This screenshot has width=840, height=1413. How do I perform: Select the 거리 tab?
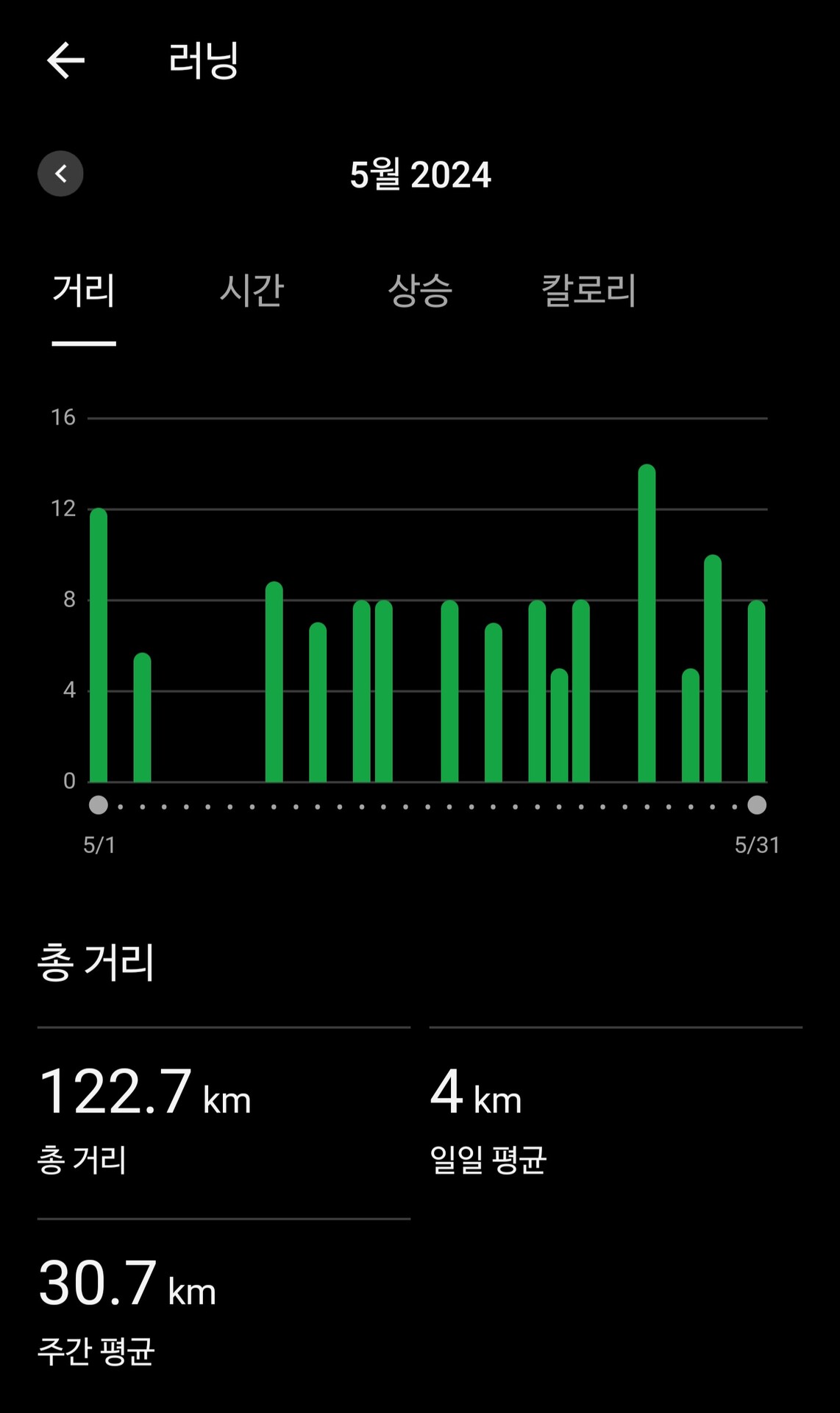pos(84,290)
